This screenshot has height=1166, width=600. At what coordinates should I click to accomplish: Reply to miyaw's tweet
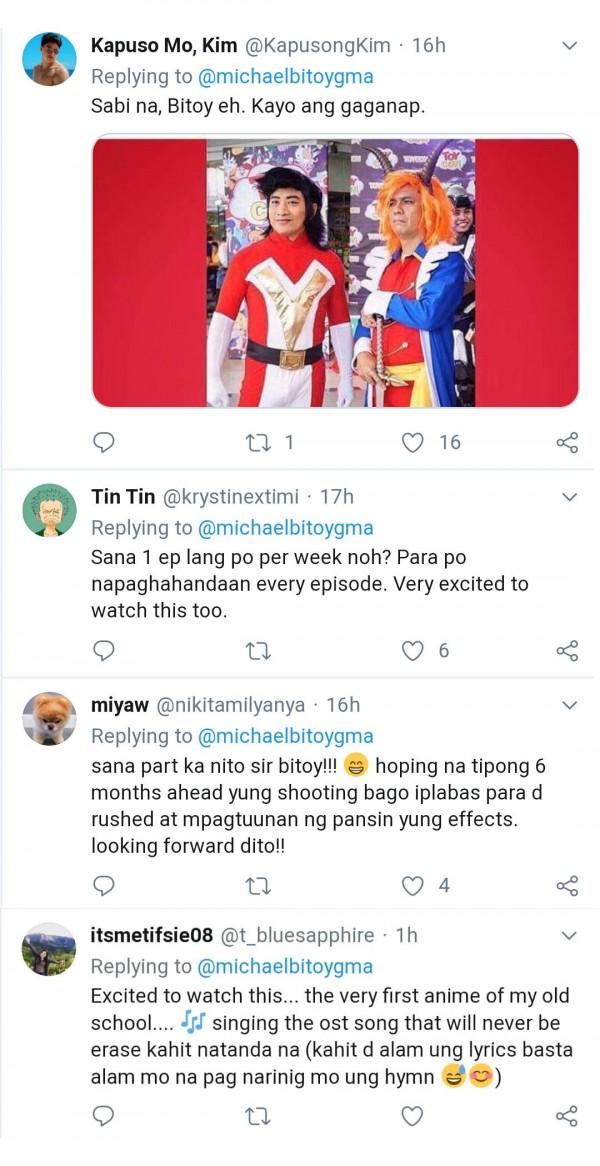click(x=104, y=885)
